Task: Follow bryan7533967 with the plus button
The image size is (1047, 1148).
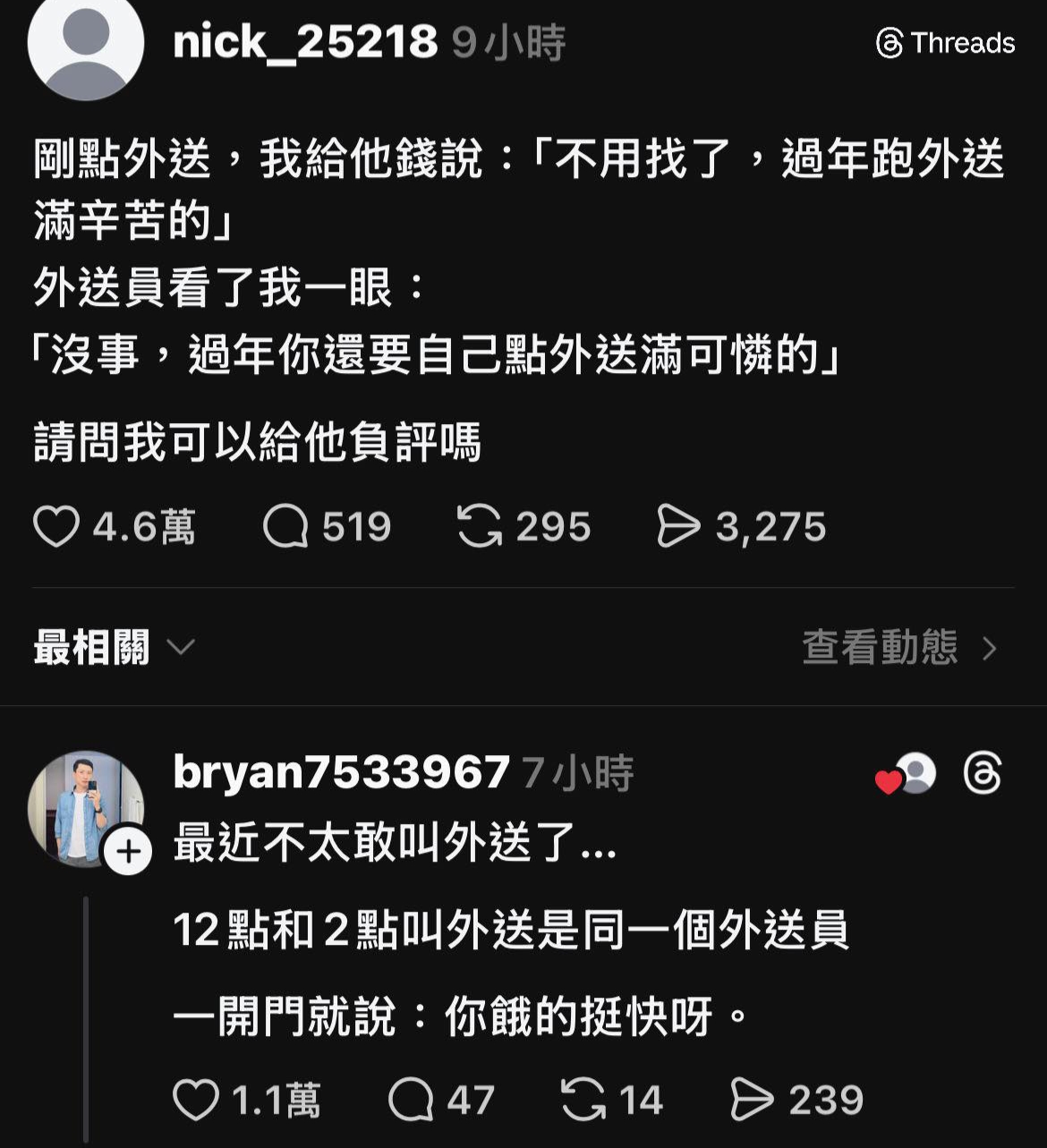Action: 128,851
